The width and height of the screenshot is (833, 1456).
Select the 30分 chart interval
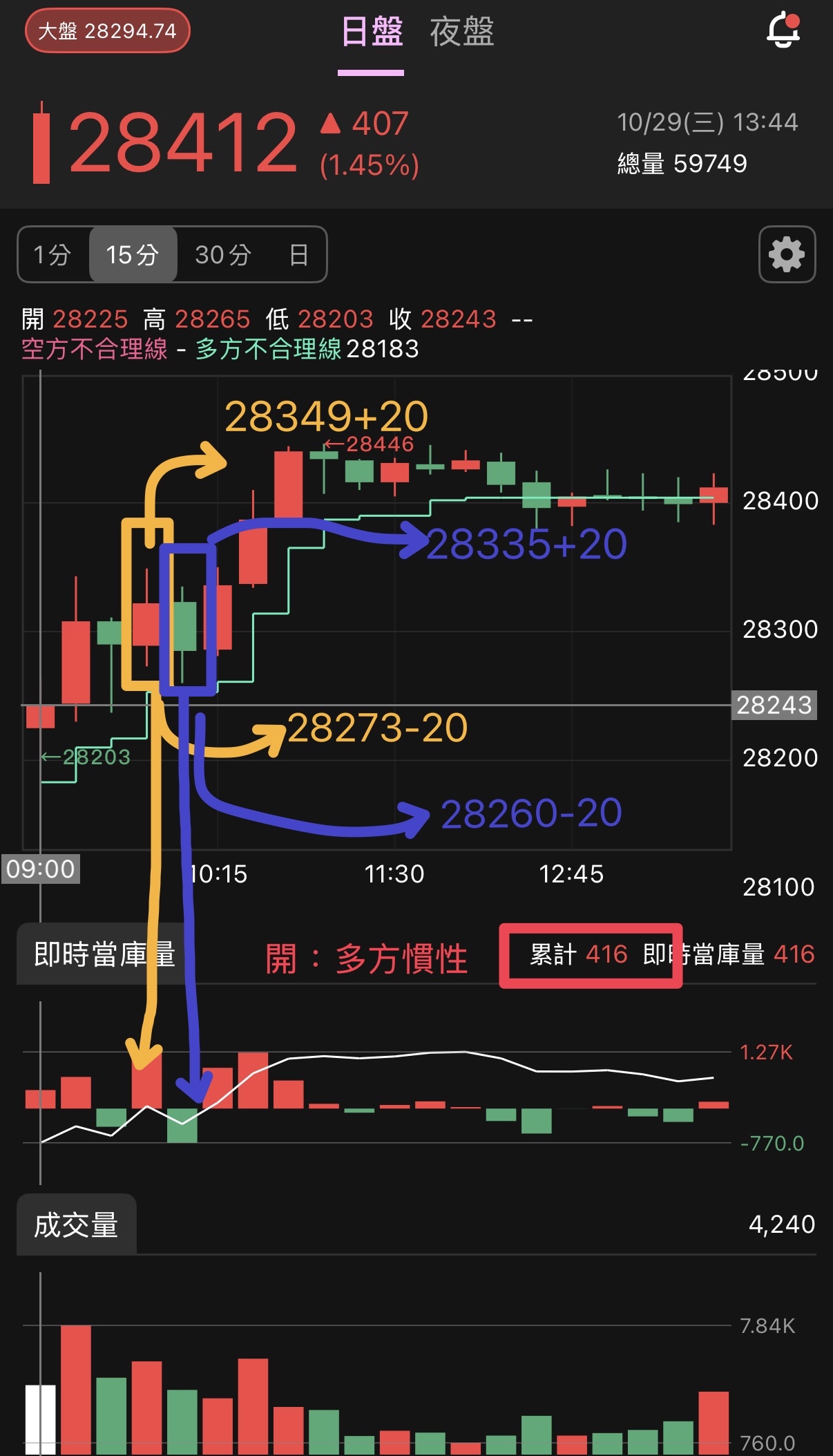click(222, 255)
